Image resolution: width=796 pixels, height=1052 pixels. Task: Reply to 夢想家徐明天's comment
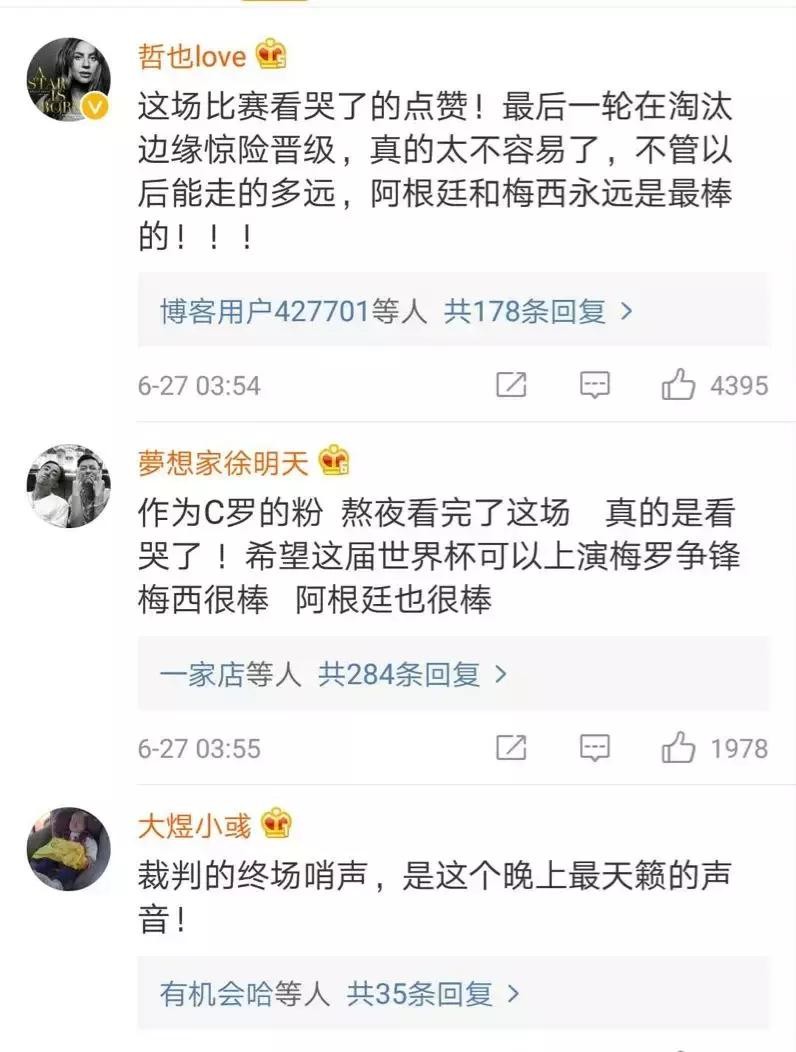click(x=595, y=748)
